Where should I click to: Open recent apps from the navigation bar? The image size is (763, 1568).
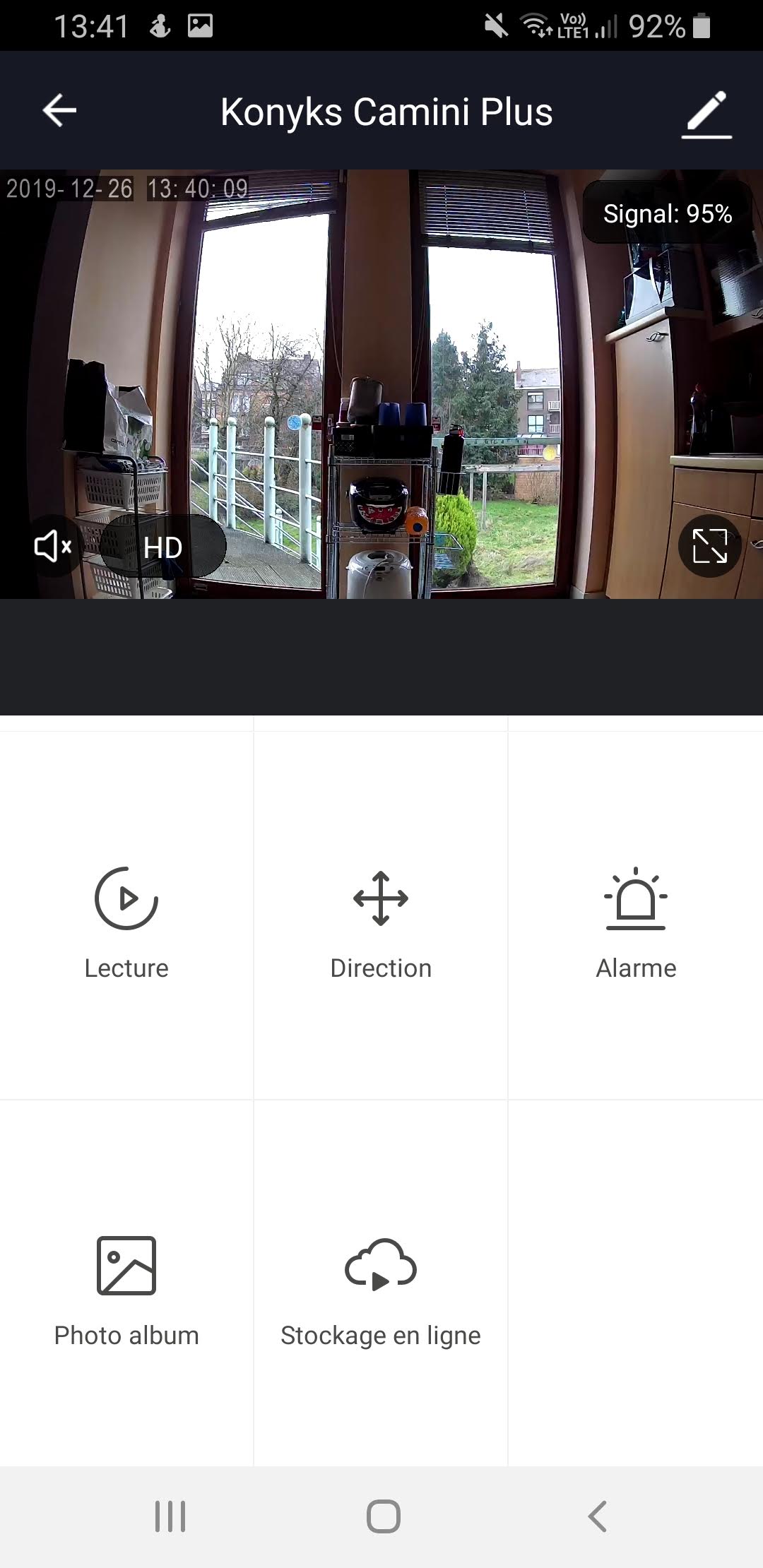[170, 1516]
